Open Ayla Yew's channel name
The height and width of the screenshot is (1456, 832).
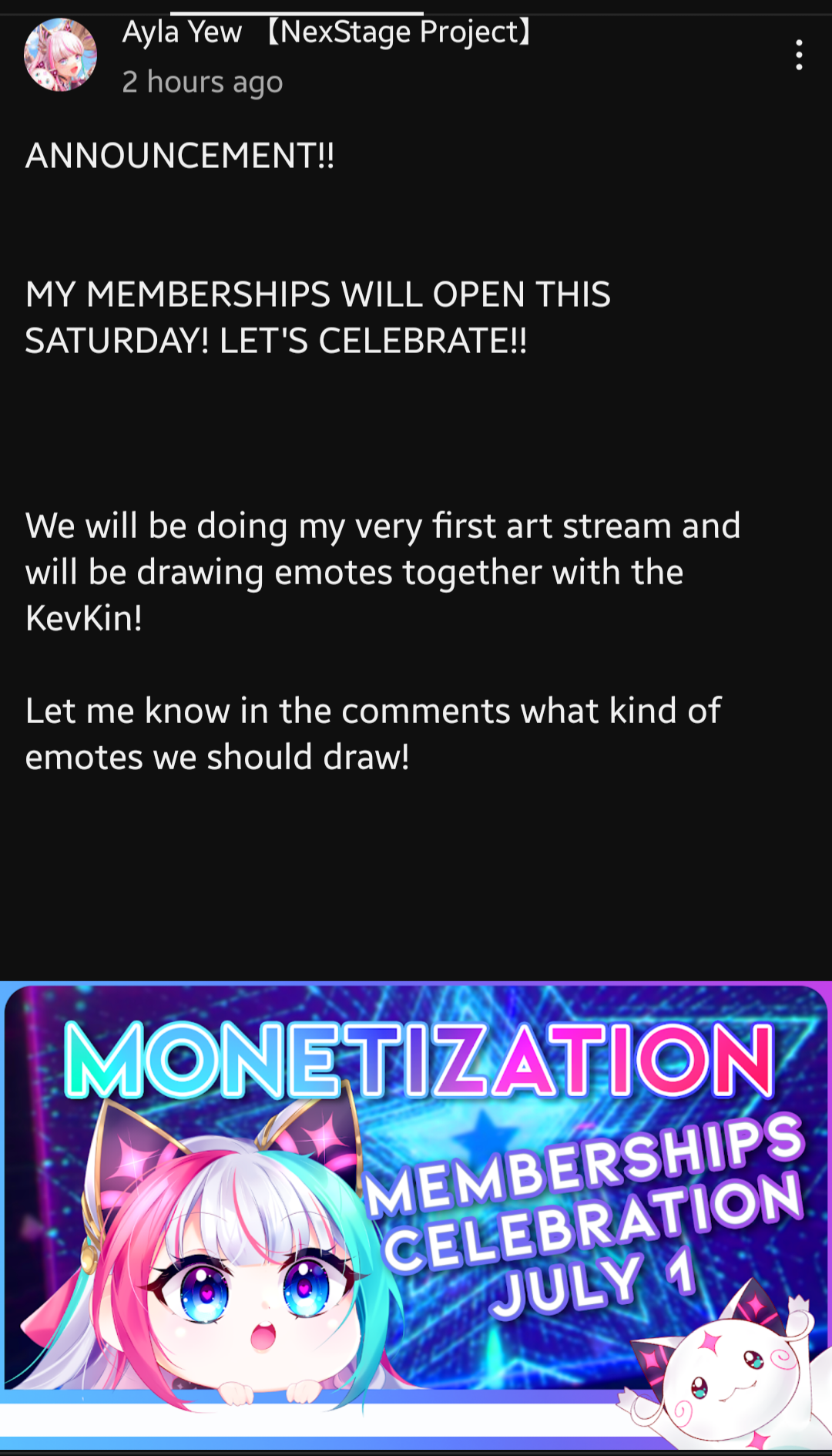tap(327, 32)
